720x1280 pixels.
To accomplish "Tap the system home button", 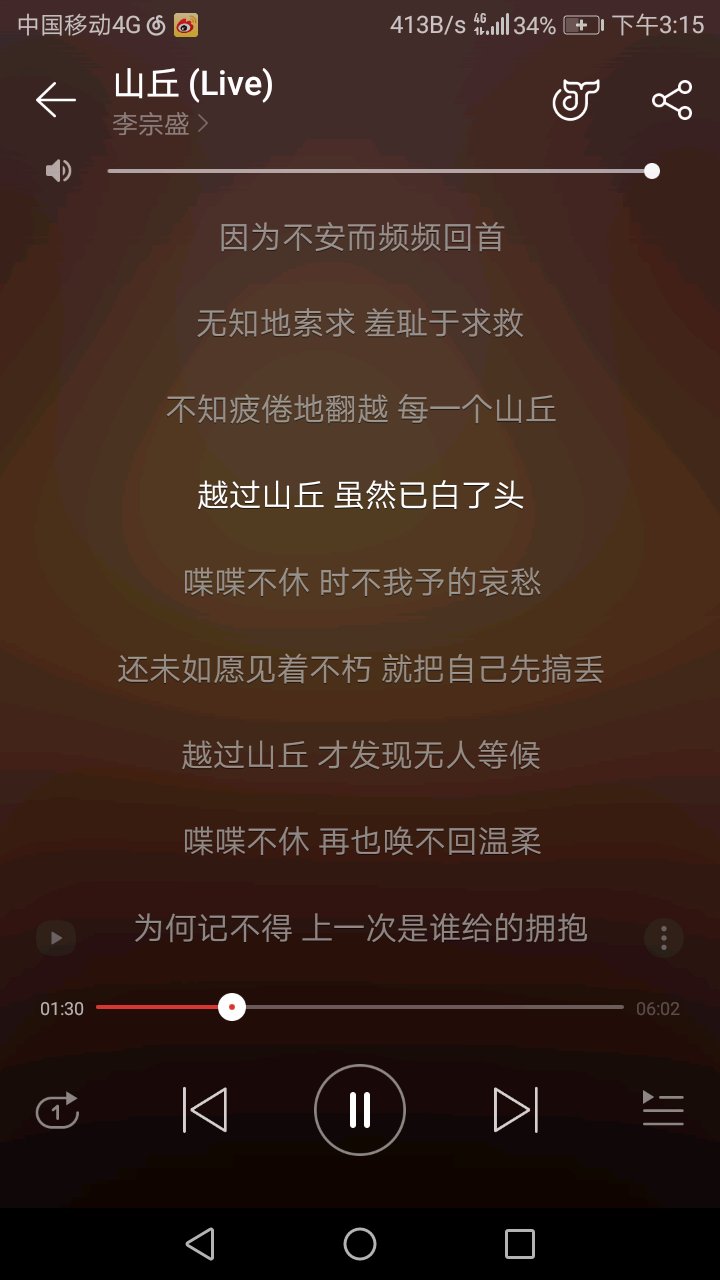I will coord(360,1244).
